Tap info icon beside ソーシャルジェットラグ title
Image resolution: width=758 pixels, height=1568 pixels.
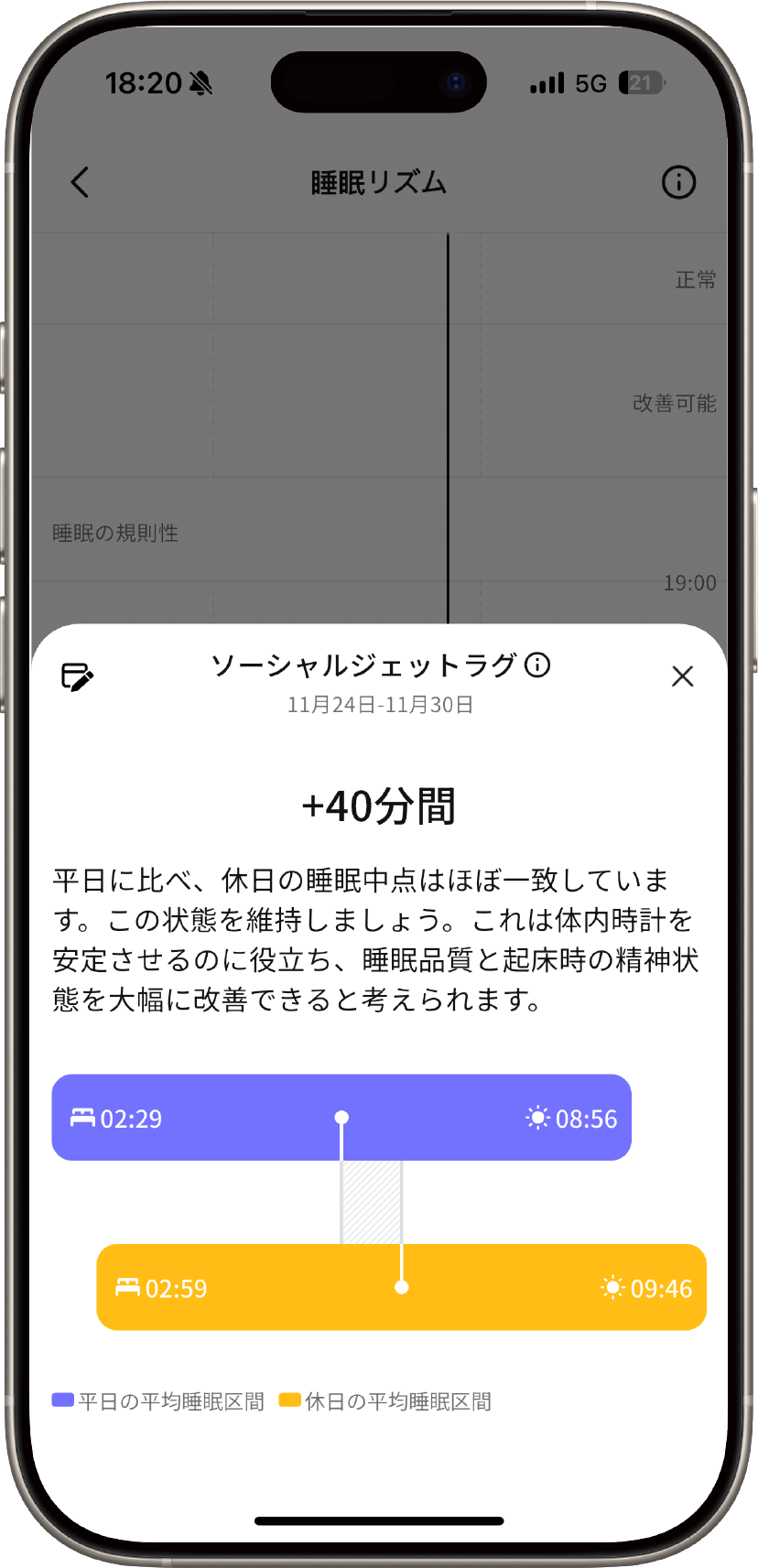[538, 665]
